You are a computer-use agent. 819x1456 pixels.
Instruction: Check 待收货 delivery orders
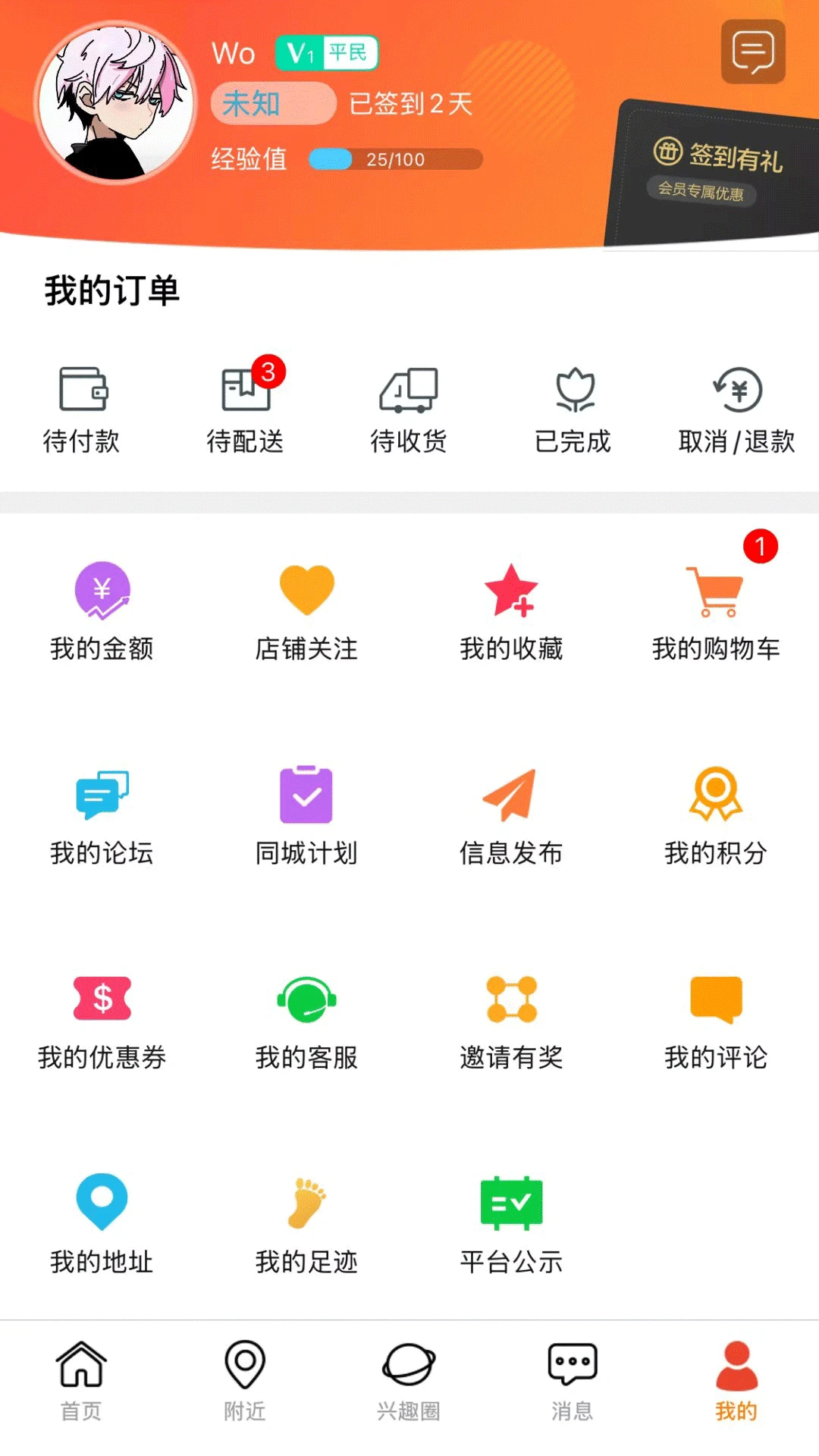409,406
